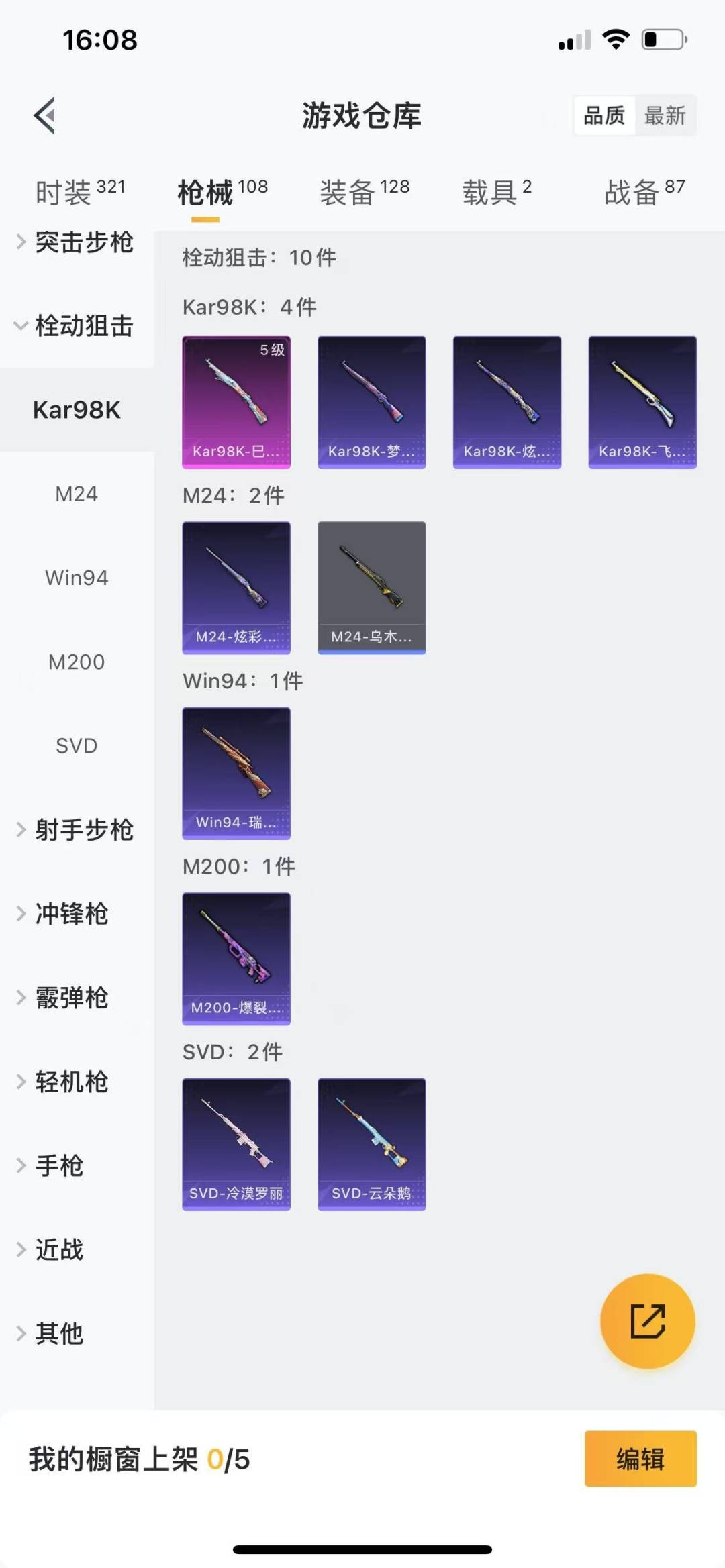Go back from 游戏仓库 screen
The height and width of the screenshot is (1568, 725).
pyautogui.click(x=45, y=115)
